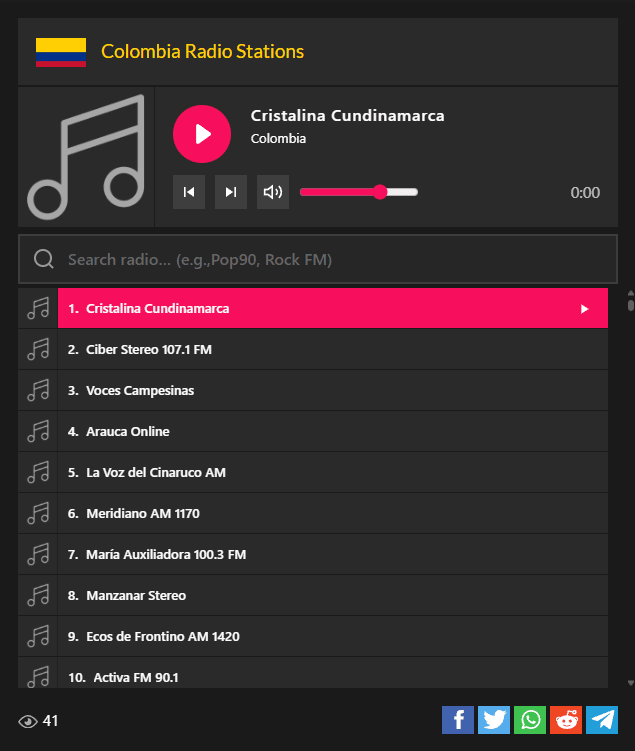Image resolution: width=635 pixels, height=751 pixels.
Task: Mute the volume speaker icon
Action: tap(272, 192)
